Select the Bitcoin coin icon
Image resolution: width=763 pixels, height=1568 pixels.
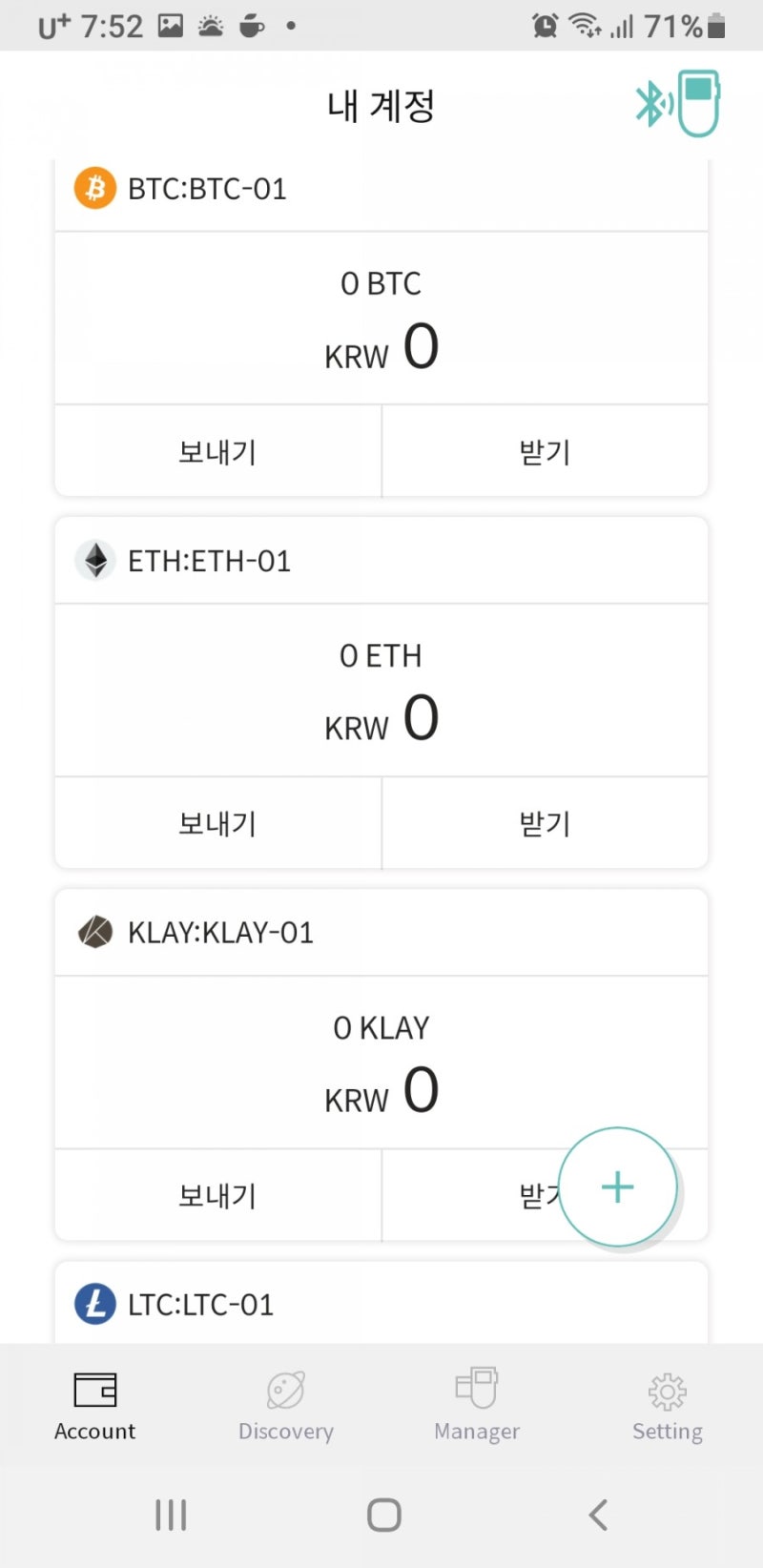(x=93, y=187)
